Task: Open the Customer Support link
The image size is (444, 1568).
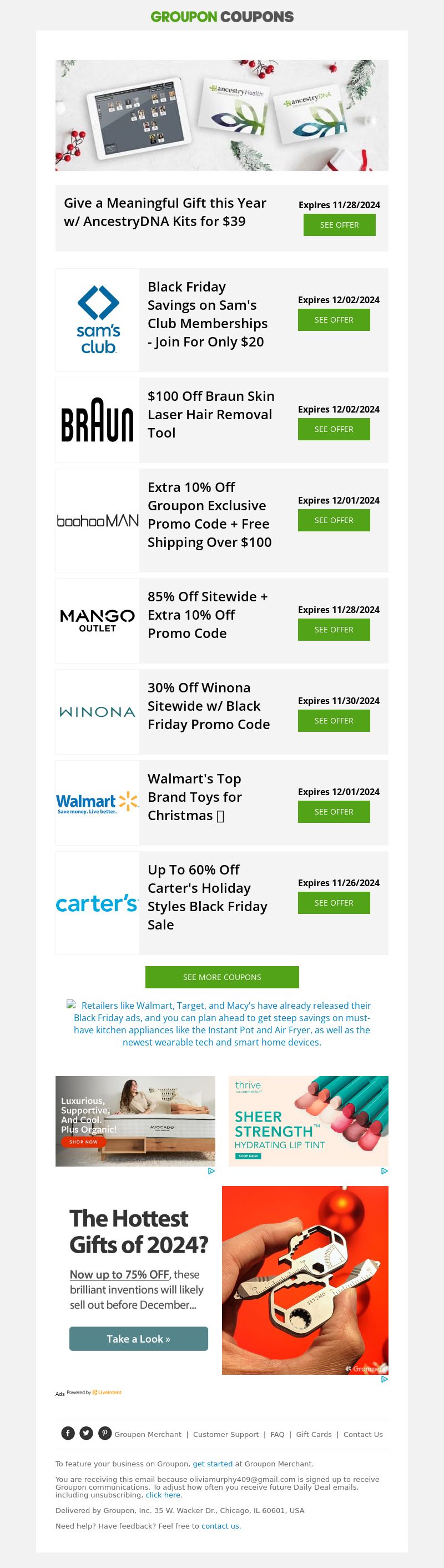Action: tap(226, 1435)
